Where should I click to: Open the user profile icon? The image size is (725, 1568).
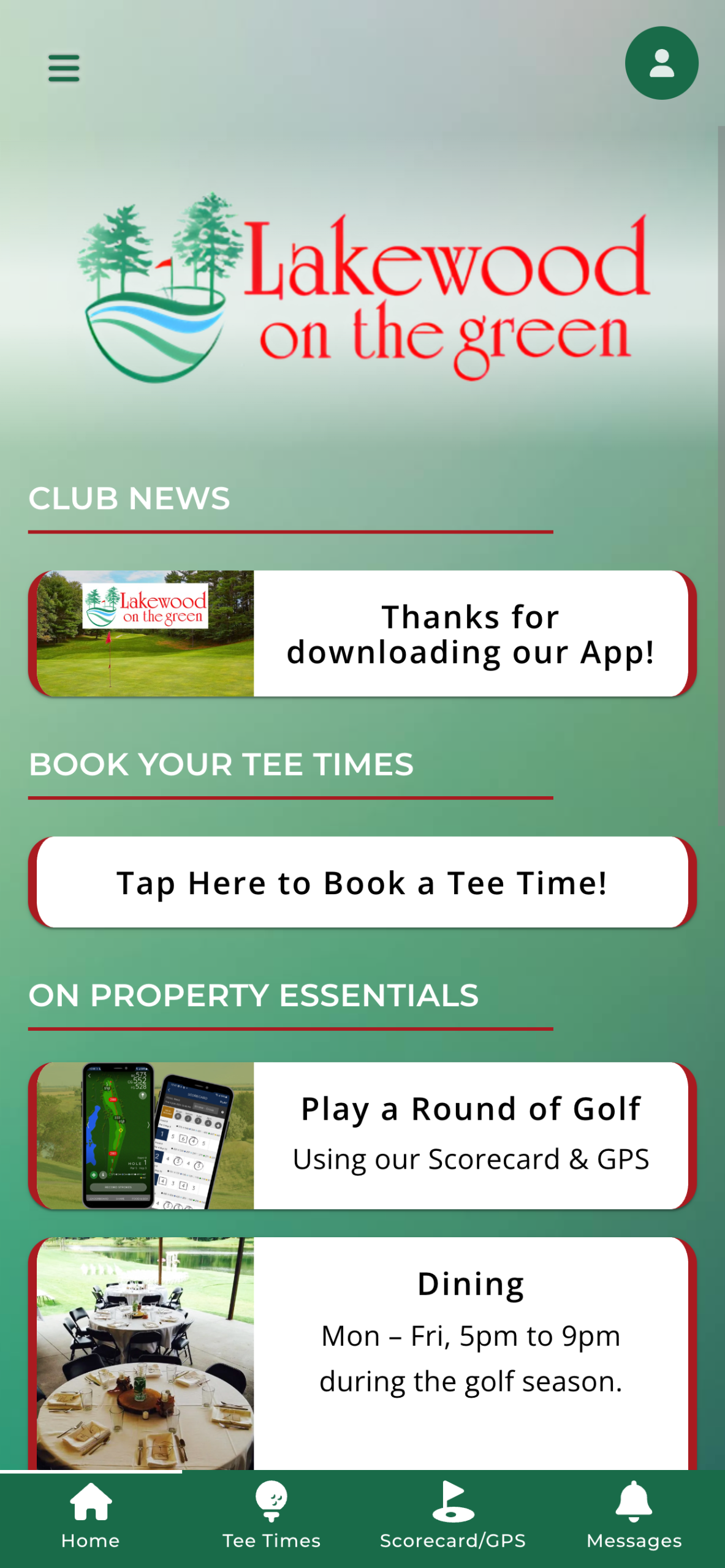[661, 63]
